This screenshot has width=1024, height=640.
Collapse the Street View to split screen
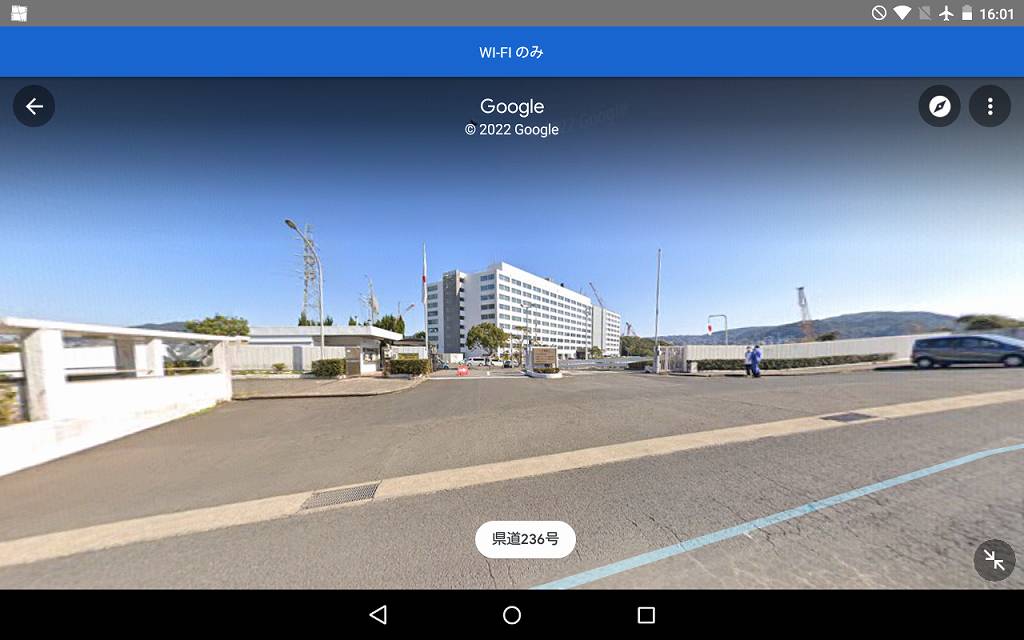point(994,560)
